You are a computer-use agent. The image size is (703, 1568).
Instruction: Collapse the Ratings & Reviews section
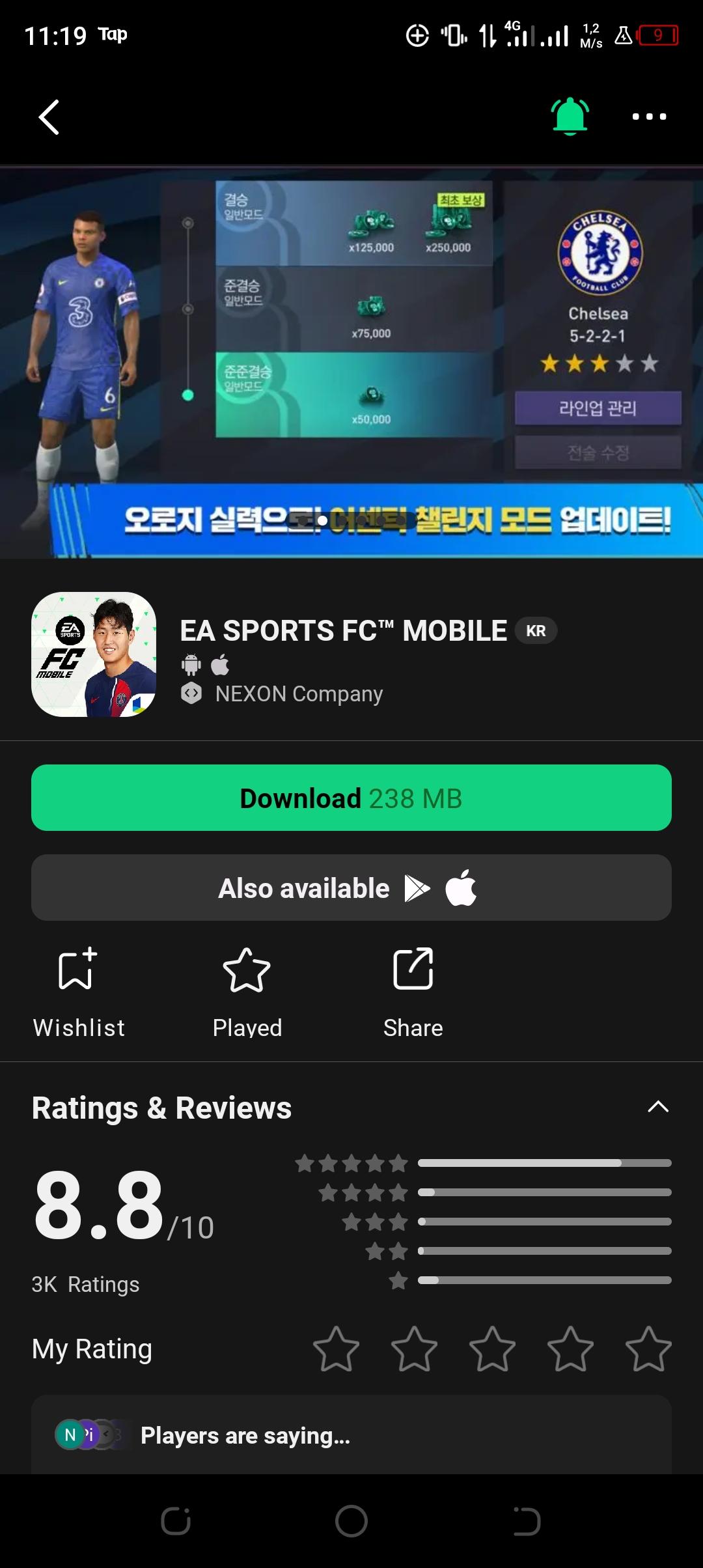click(x=658, y=1107)
